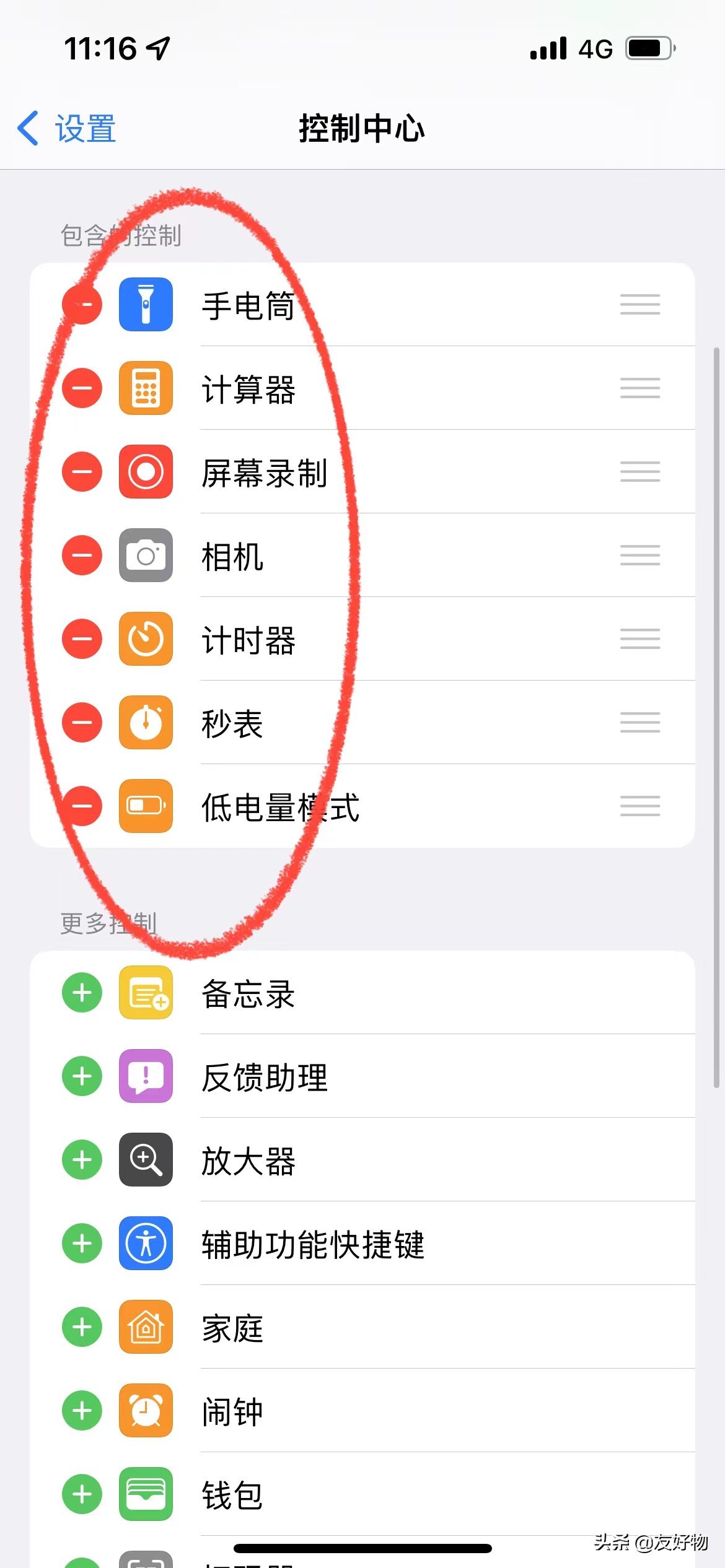
Task: Open the 控制中心 title area
Action: pyautogui.click(x=362, y=129)
